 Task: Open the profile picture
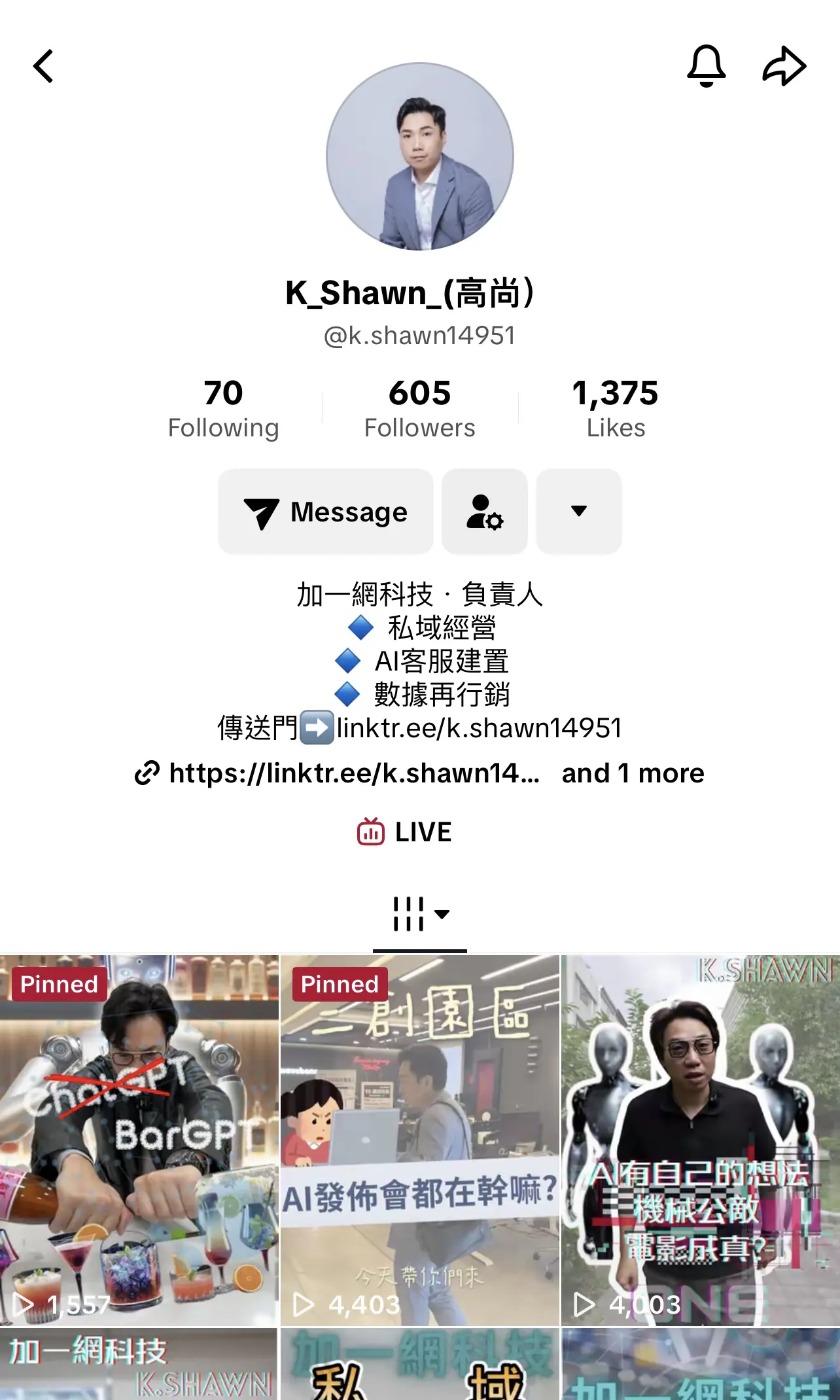tap(420, 156)
